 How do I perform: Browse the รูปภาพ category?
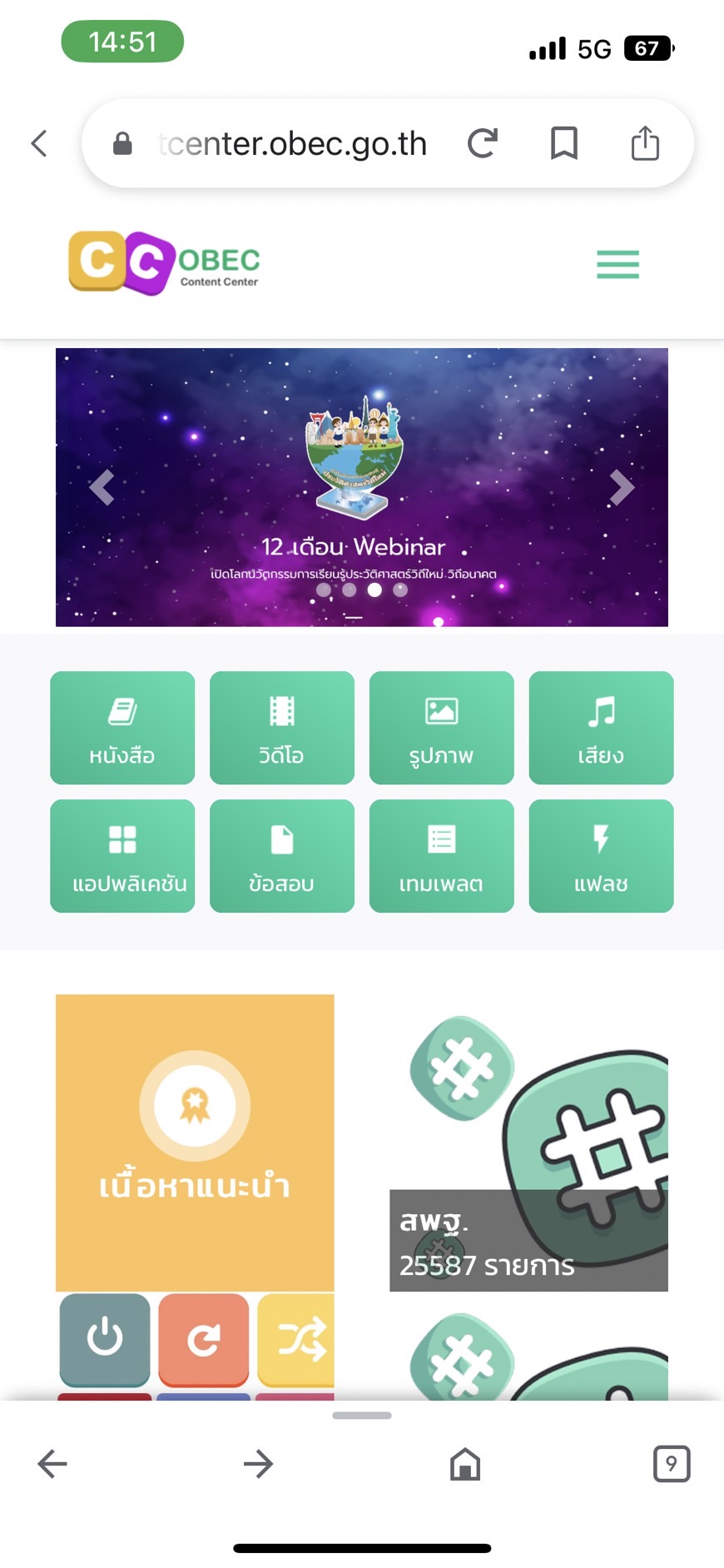tap(442, 728)
